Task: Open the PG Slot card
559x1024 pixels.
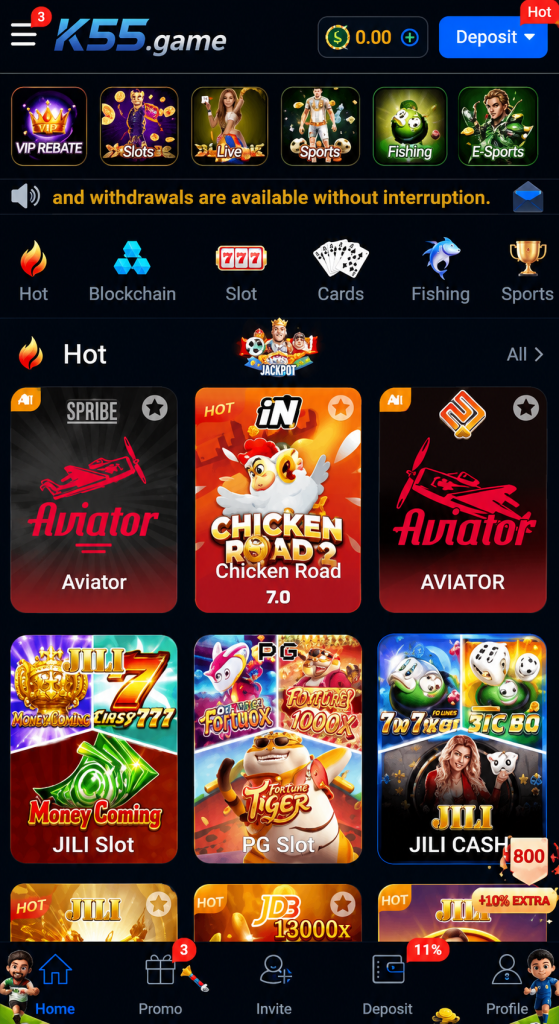Action: [278, 749]
